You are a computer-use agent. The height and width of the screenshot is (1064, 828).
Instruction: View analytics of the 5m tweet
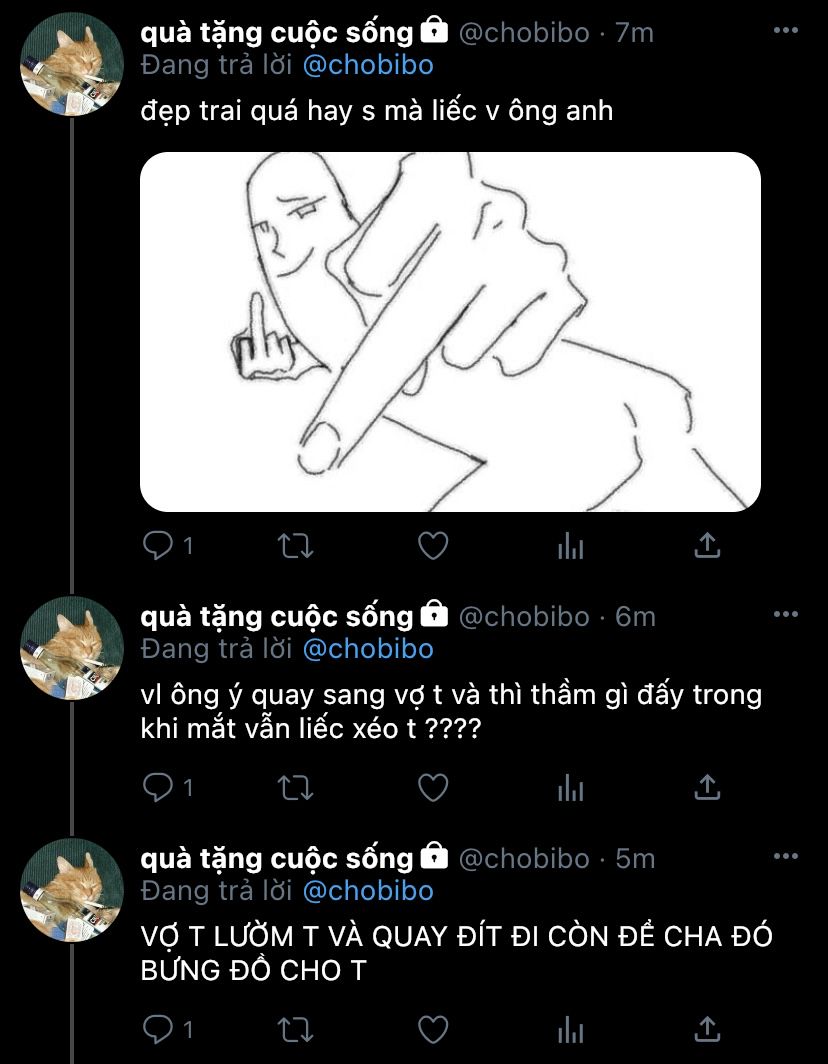click(570, 1029)
